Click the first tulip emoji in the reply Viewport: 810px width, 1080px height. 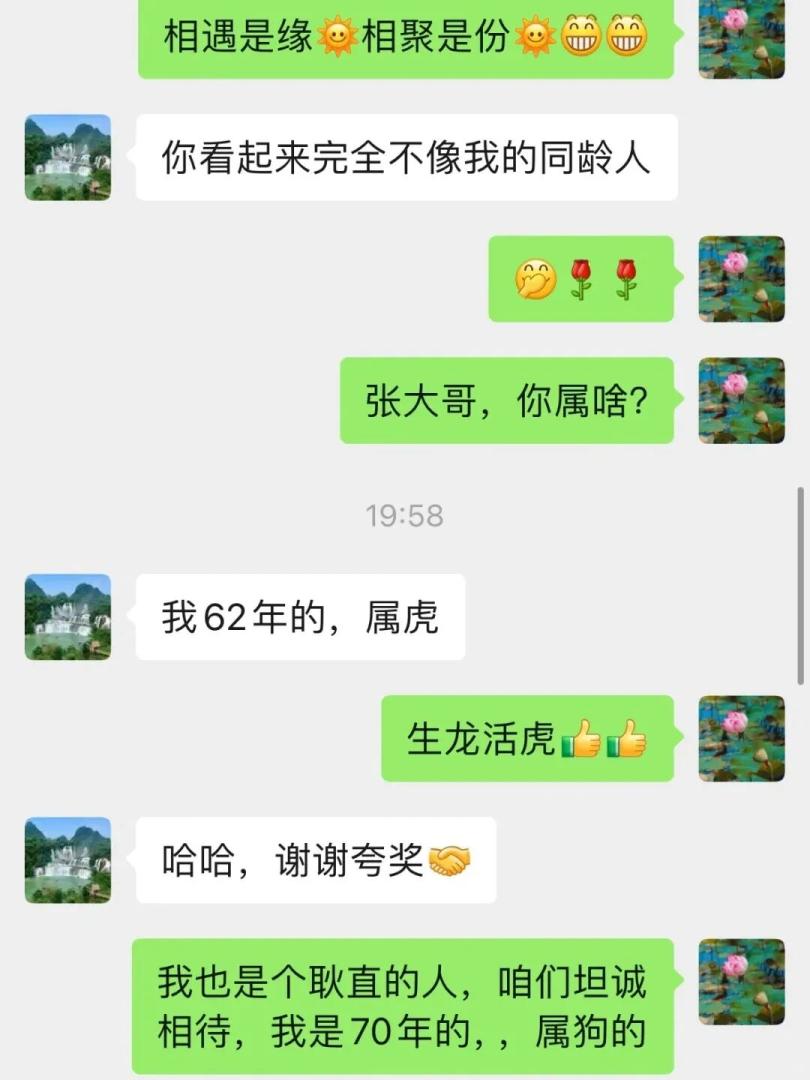[580, 281]
